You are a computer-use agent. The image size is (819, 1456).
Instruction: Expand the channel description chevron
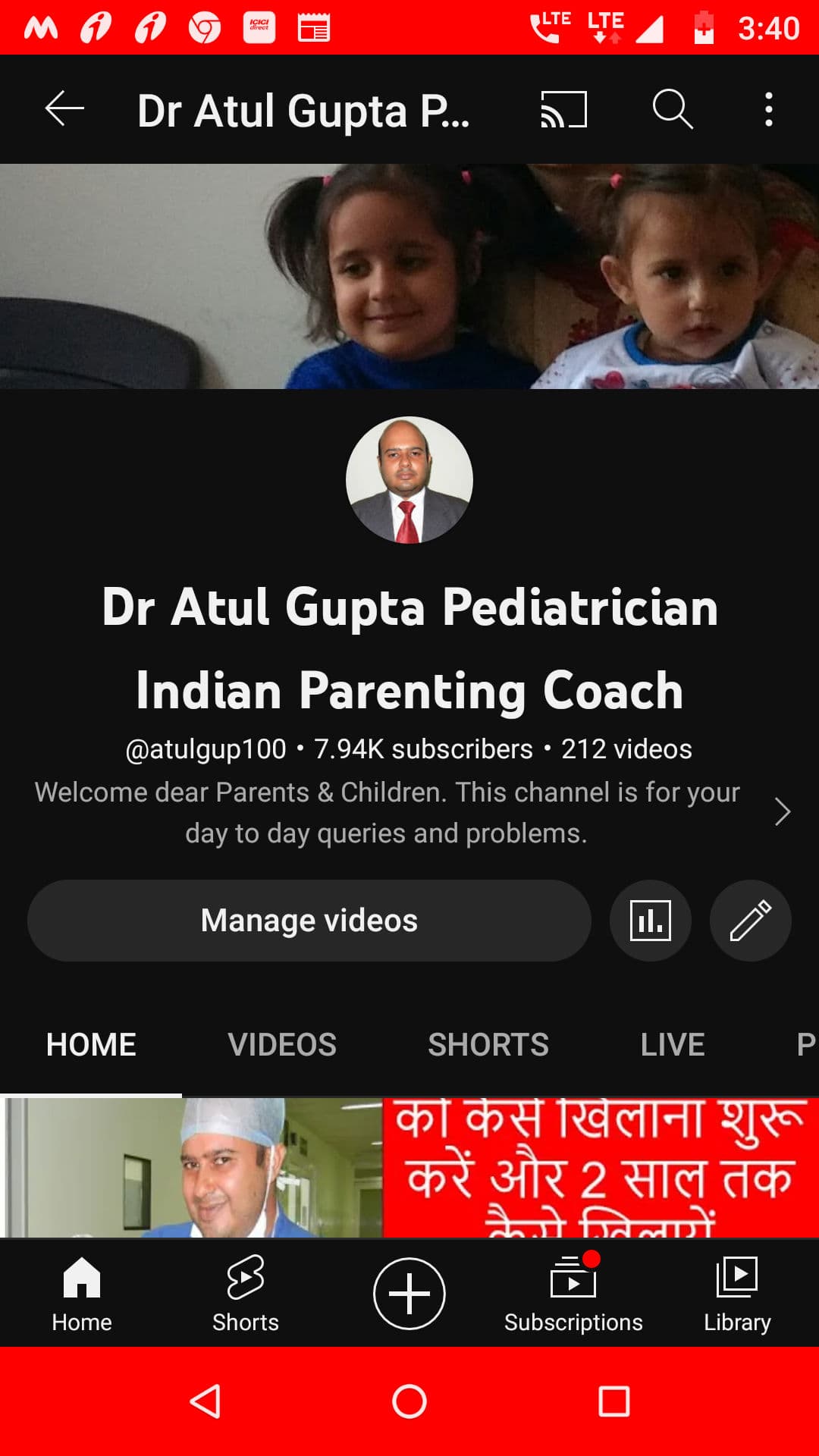click(782, 812)
